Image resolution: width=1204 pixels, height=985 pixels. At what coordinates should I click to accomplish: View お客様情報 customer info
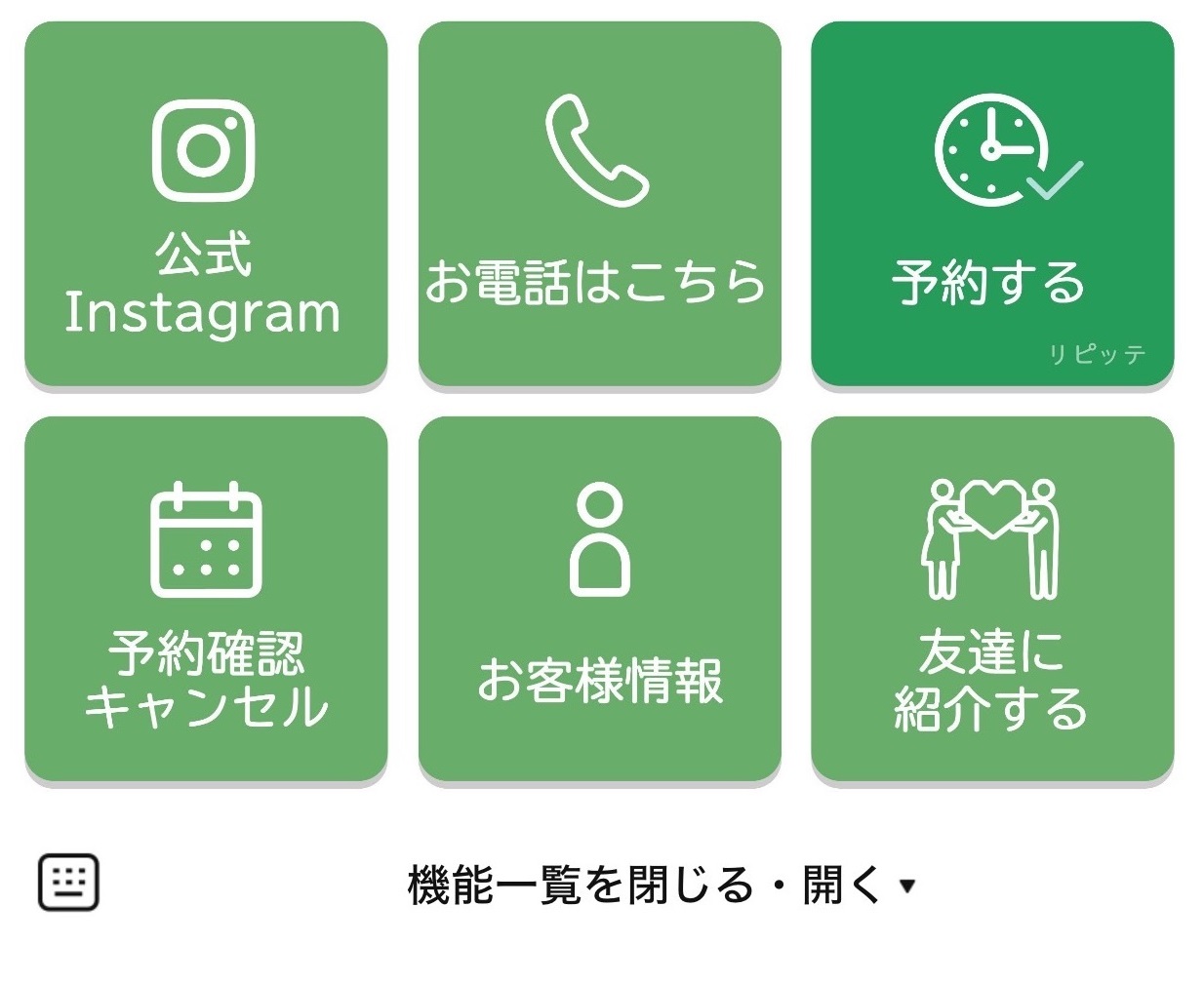[599, 600]
